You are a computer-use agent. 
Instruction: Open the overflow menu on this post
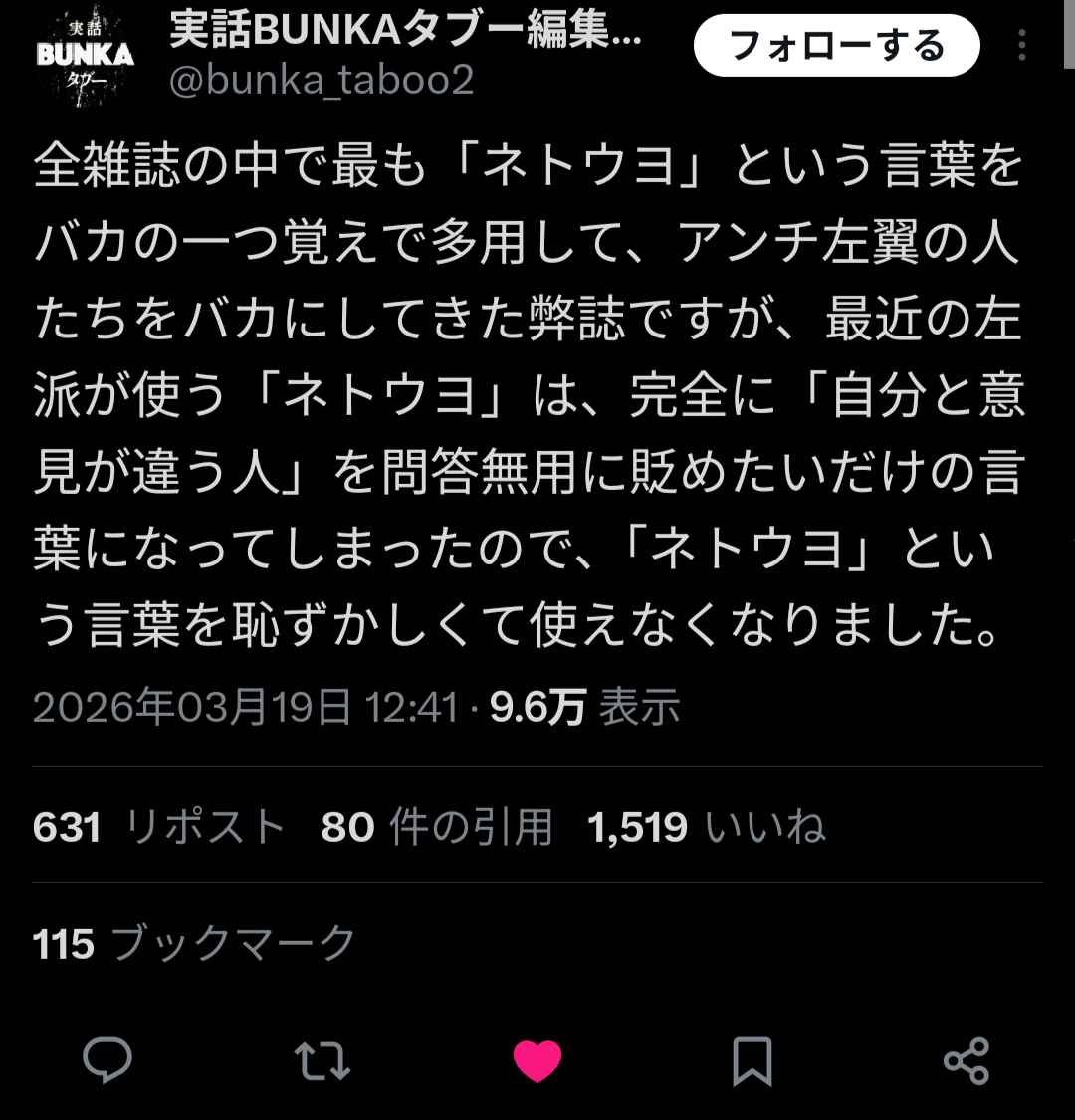[1023, 47]
